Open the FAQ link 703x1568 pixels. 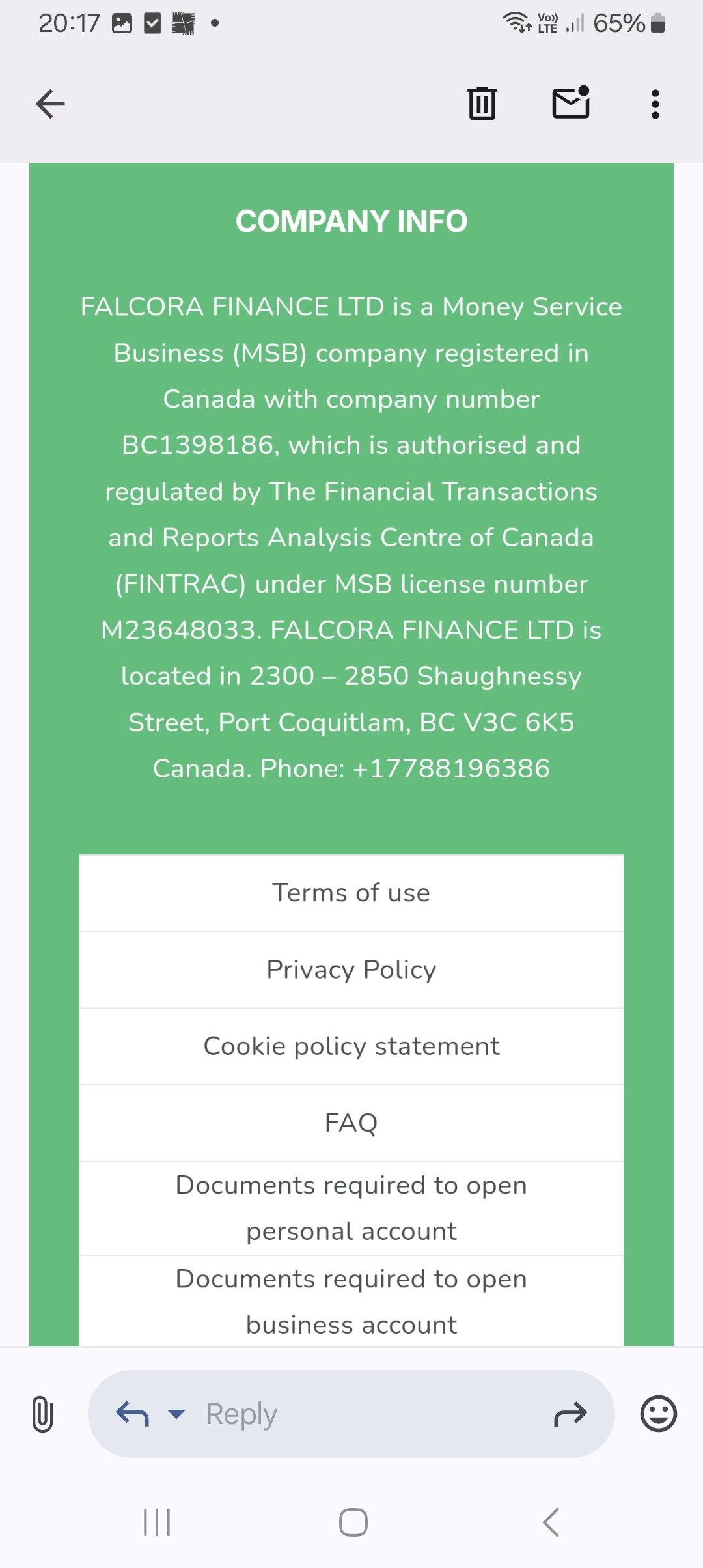click(x=351, y=1123)
